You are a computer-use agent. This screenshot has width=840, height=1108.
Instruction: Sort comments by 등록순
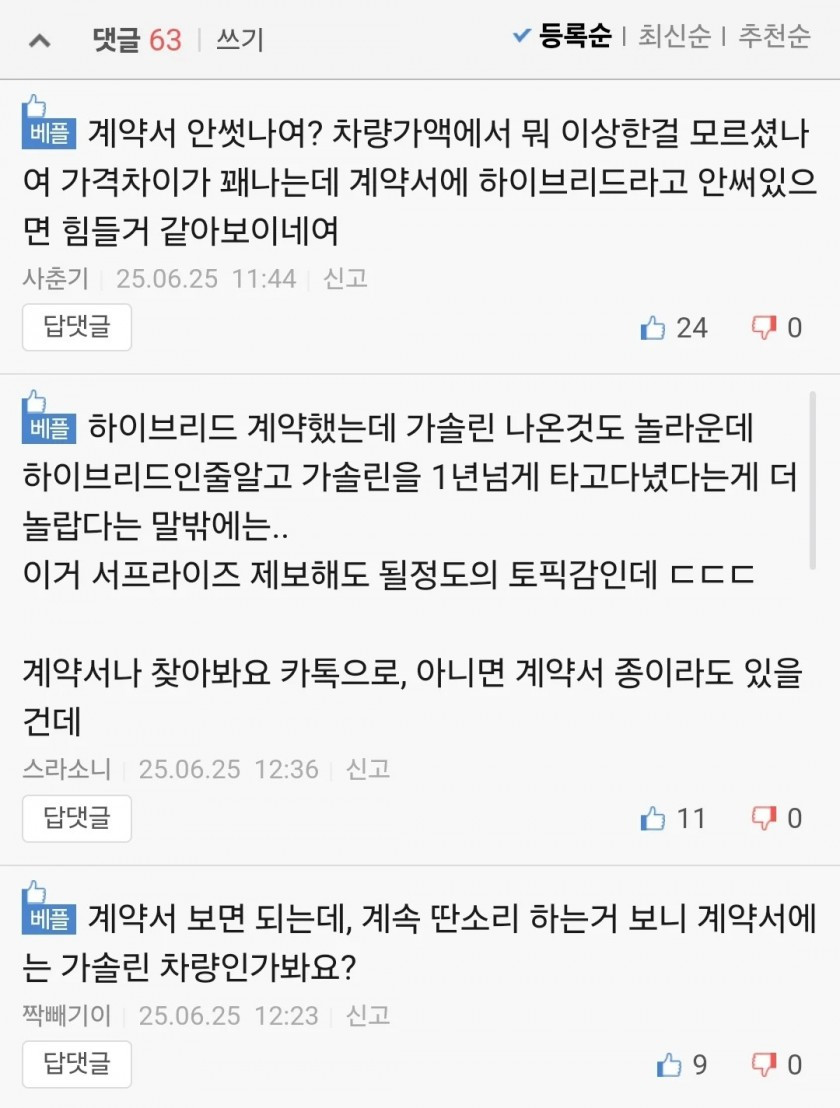coord(574,37)
